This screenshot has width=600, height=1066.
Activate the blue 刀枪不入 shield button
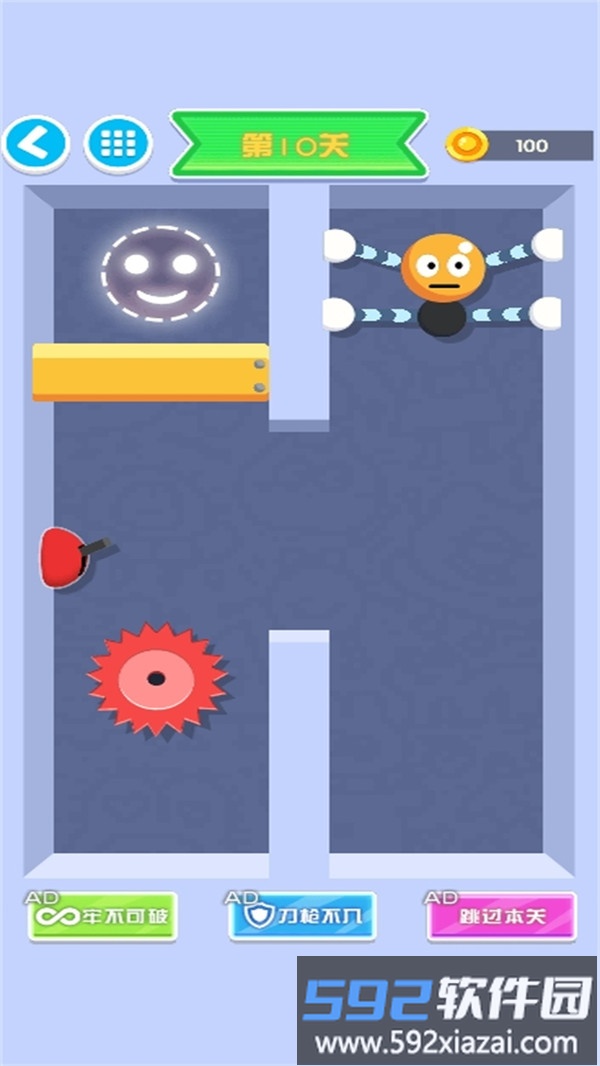[x=302, y=916]
